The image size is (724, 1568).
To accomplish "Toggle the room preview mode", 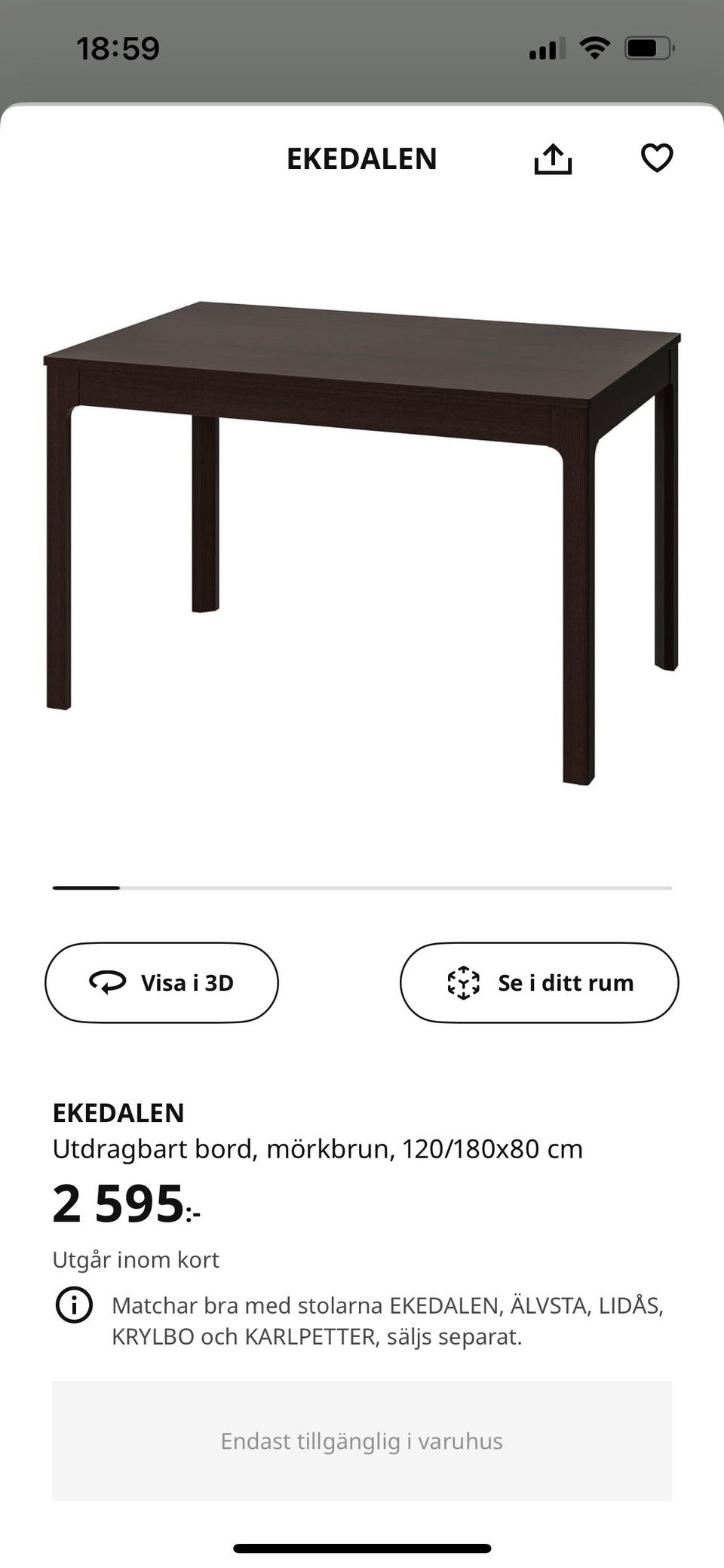I will pos(538,982).
